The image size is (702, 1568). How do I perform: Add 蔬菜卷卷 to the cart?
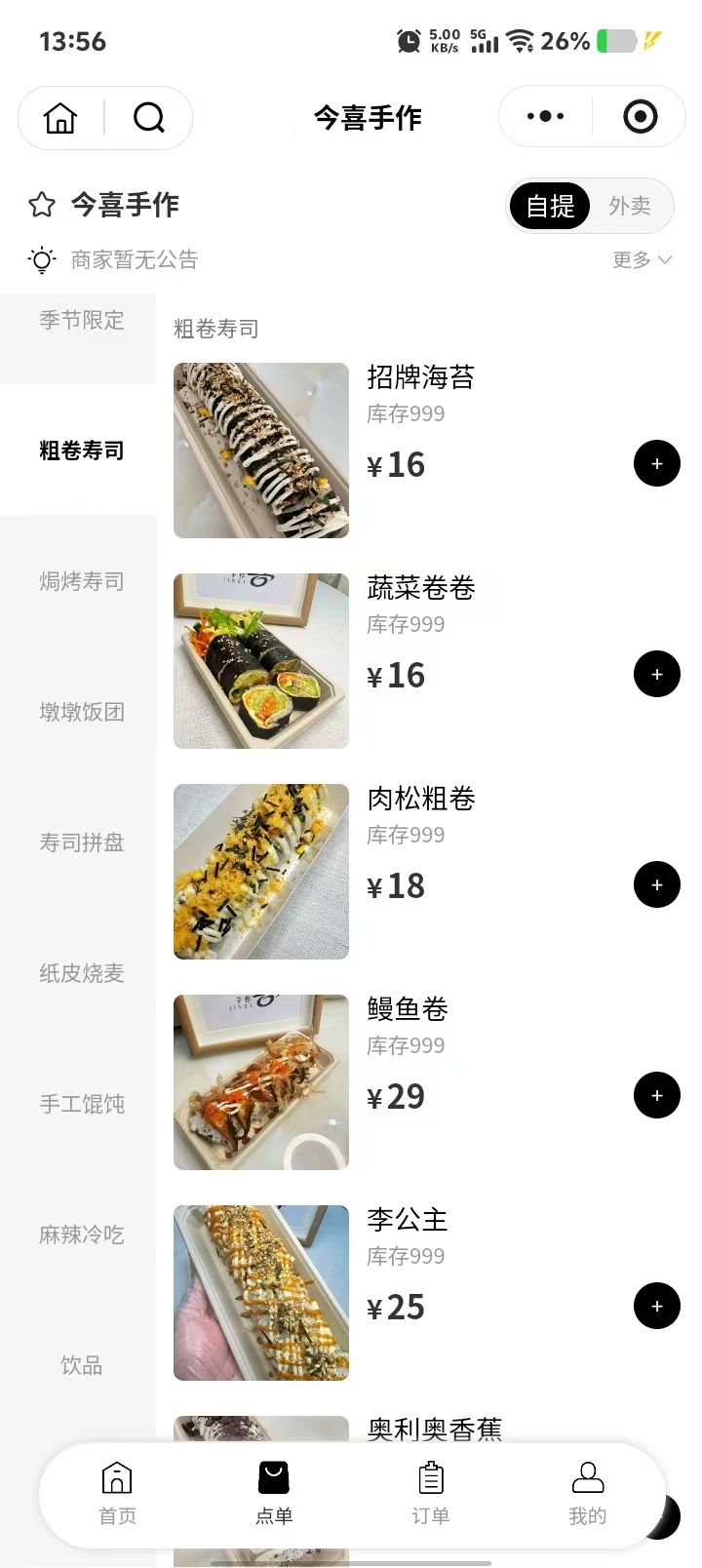pyautogui.click(x=656, y=675)
